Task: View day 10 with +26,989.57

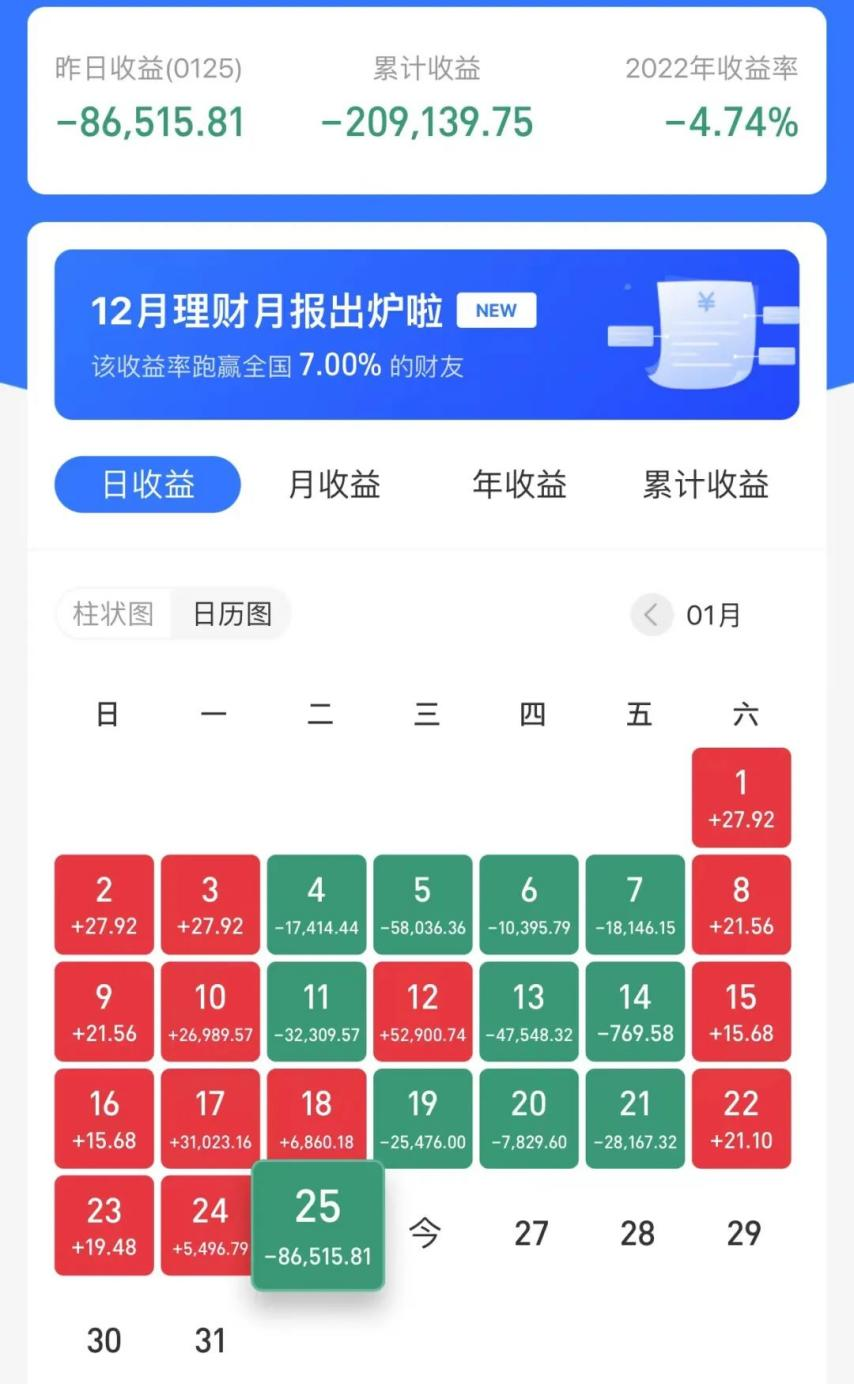Action: [x=210, y=1011]
